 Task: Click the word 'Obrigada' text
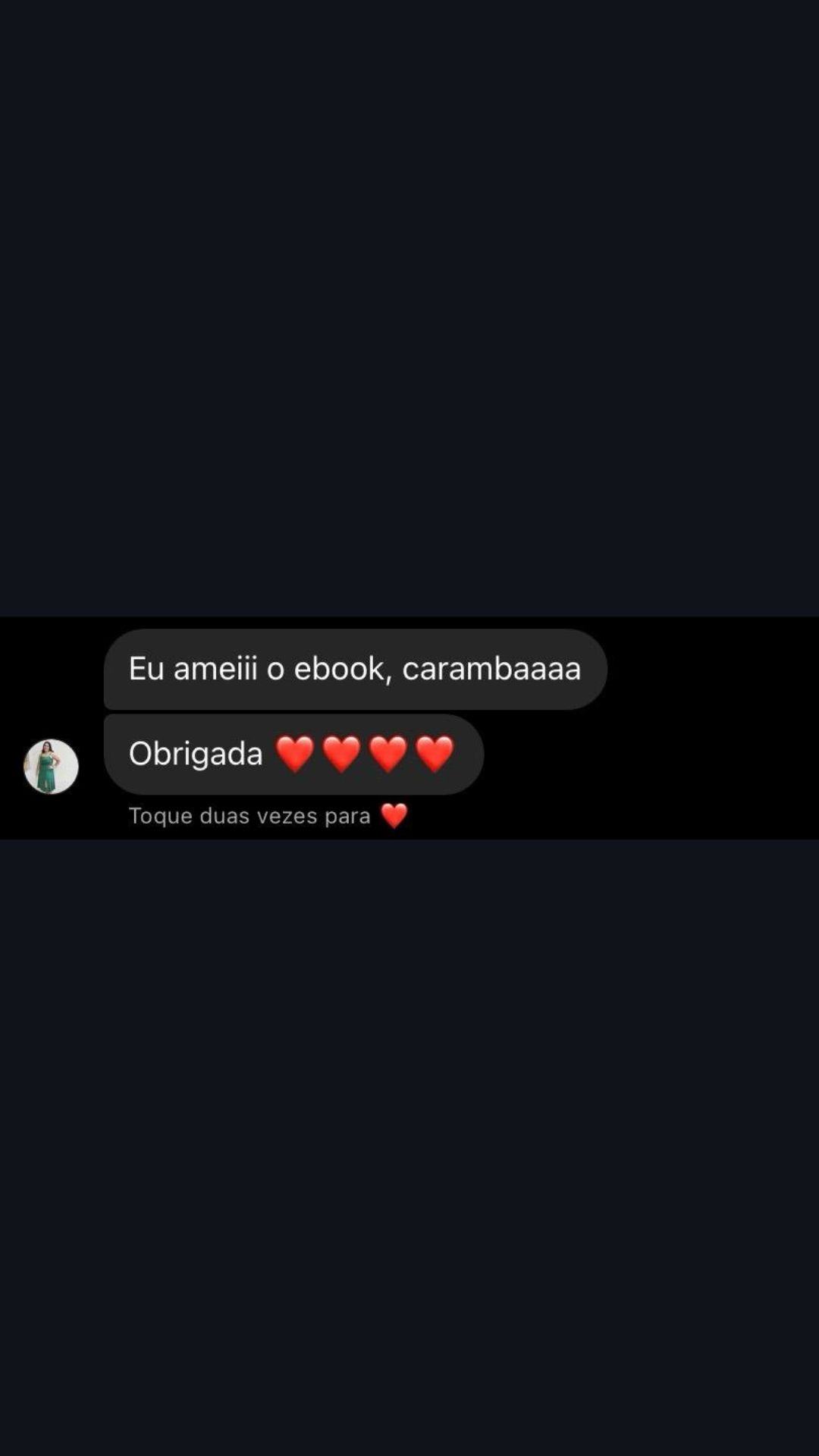[x=194, y=753]
